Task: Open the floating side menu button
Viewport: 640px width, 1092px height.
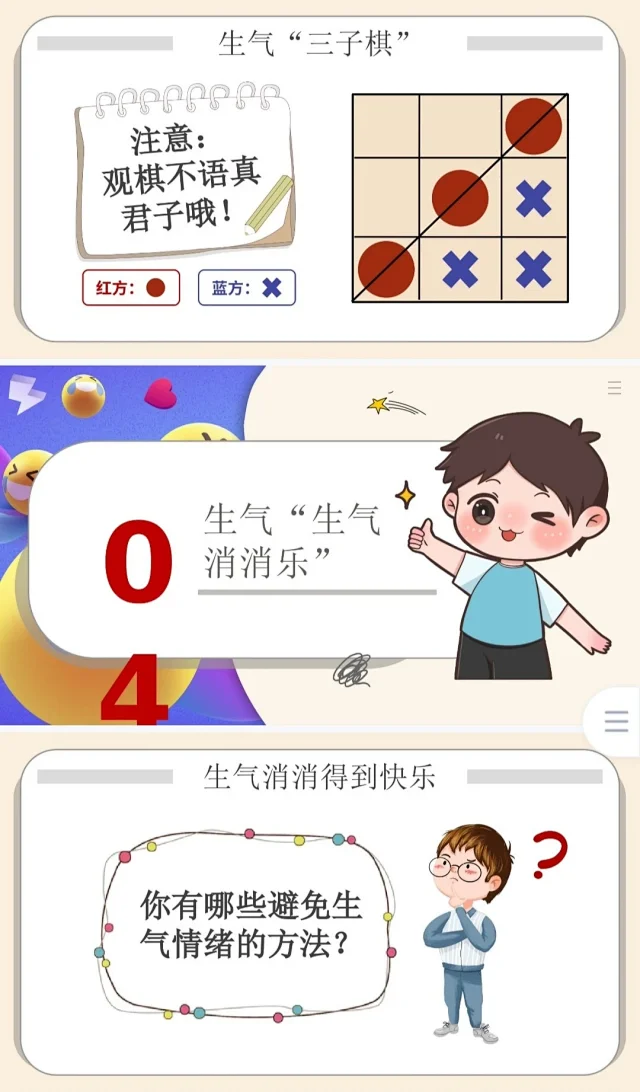Action: [616, 721]
